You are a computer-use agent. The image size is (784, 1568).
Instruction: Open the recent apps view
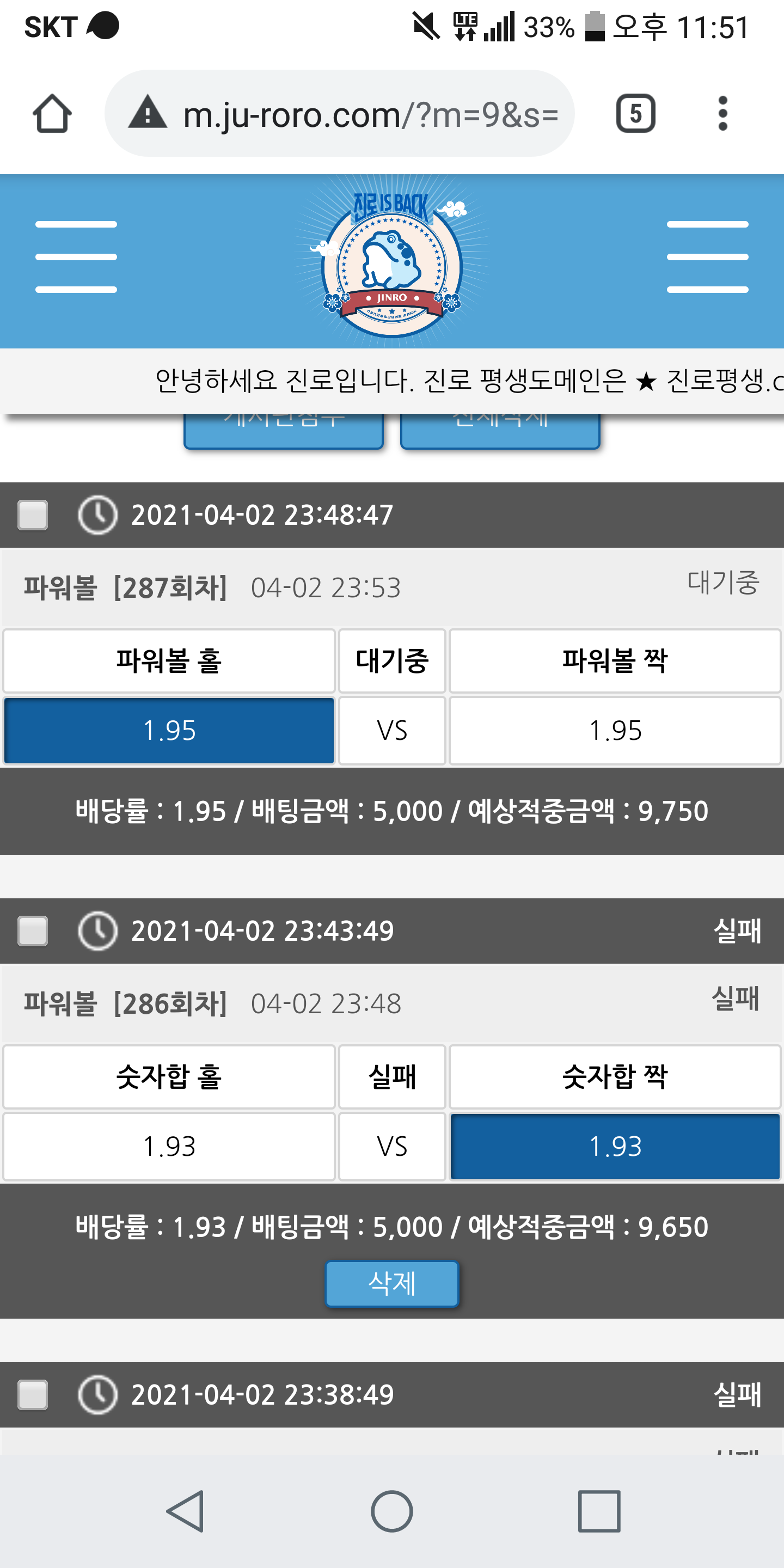click(599, 1511)
